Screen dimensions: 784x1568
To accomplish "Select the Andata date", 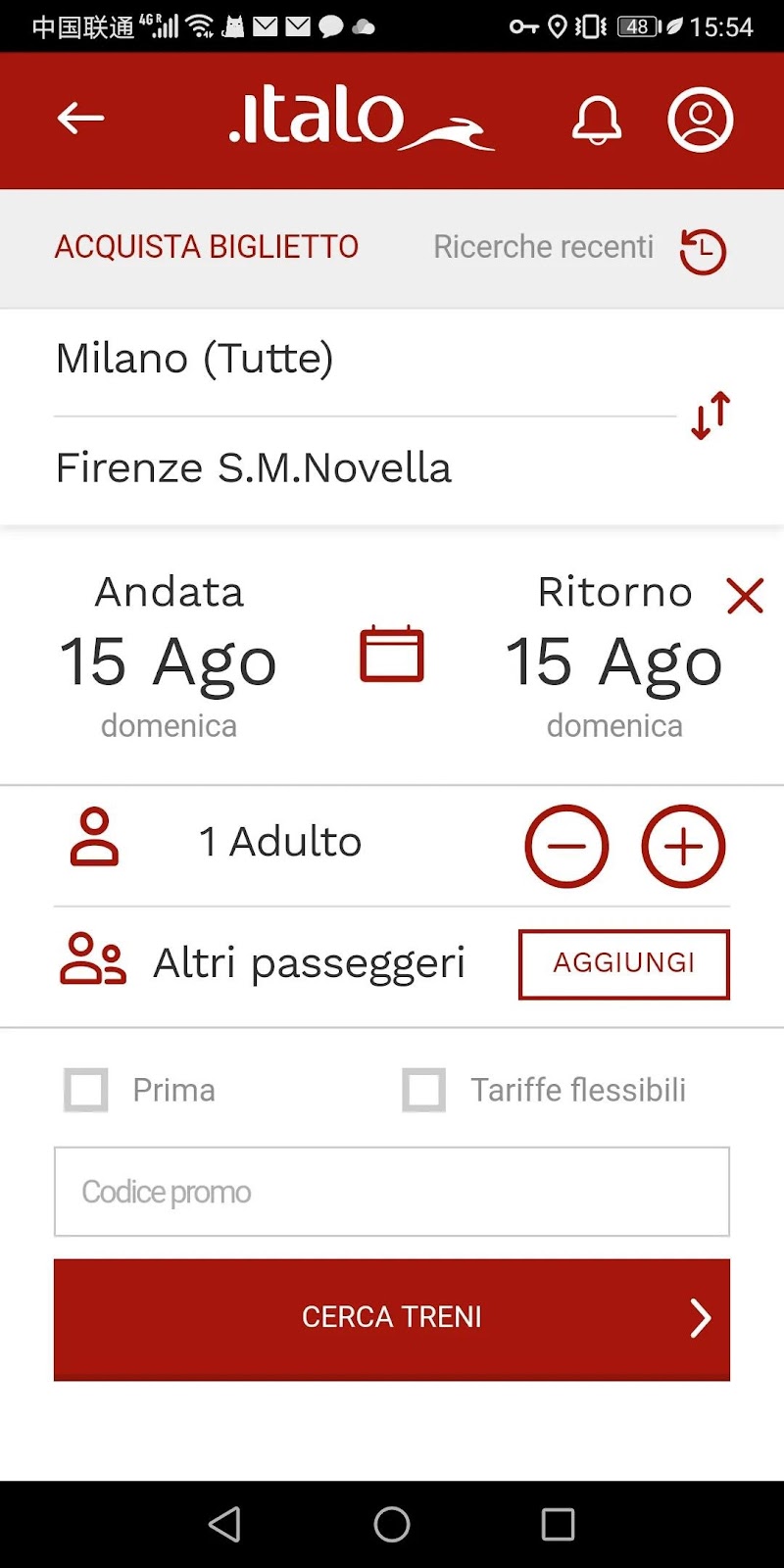I will (x=169, y=657).
